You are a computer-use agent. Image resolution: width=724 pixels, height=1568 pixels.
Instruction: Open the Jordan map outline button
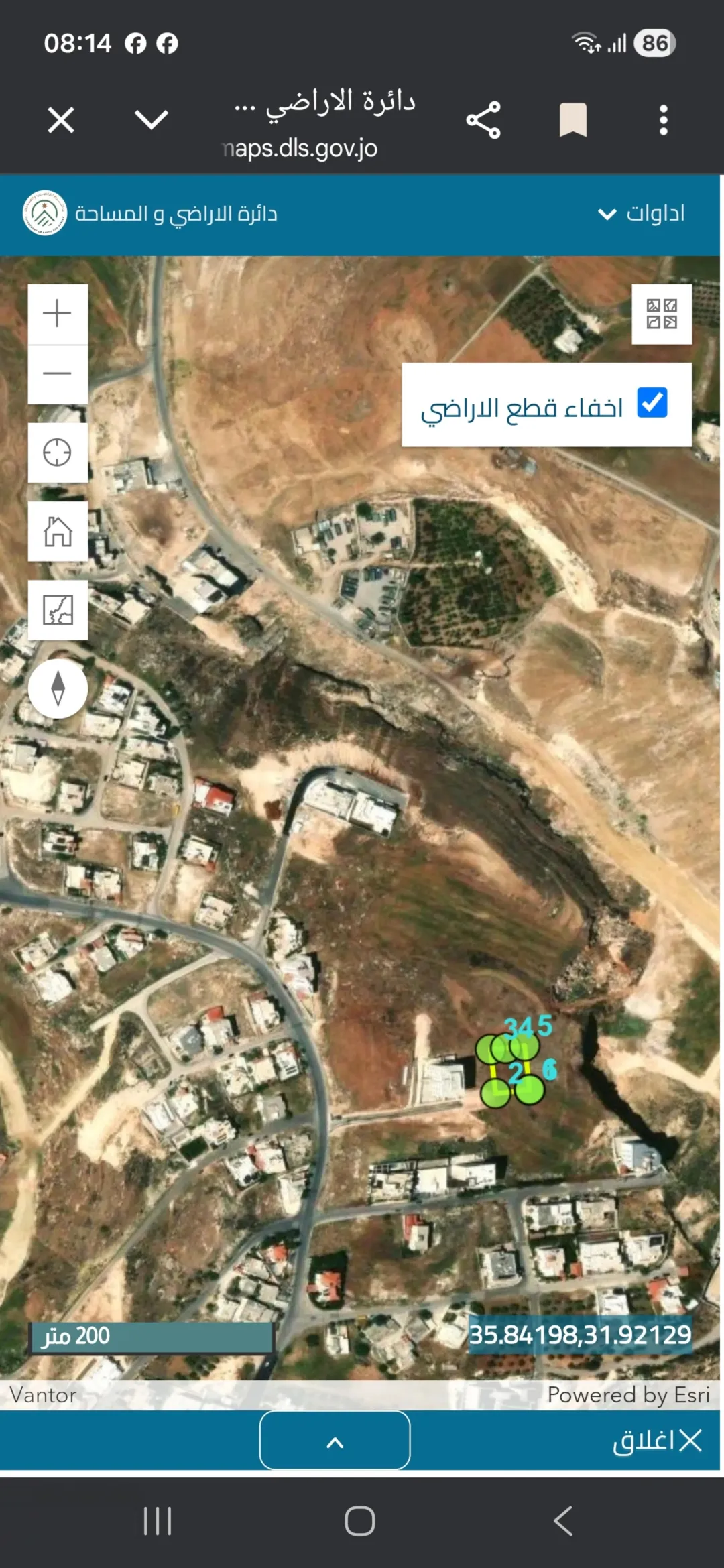[x=58, y=610]
